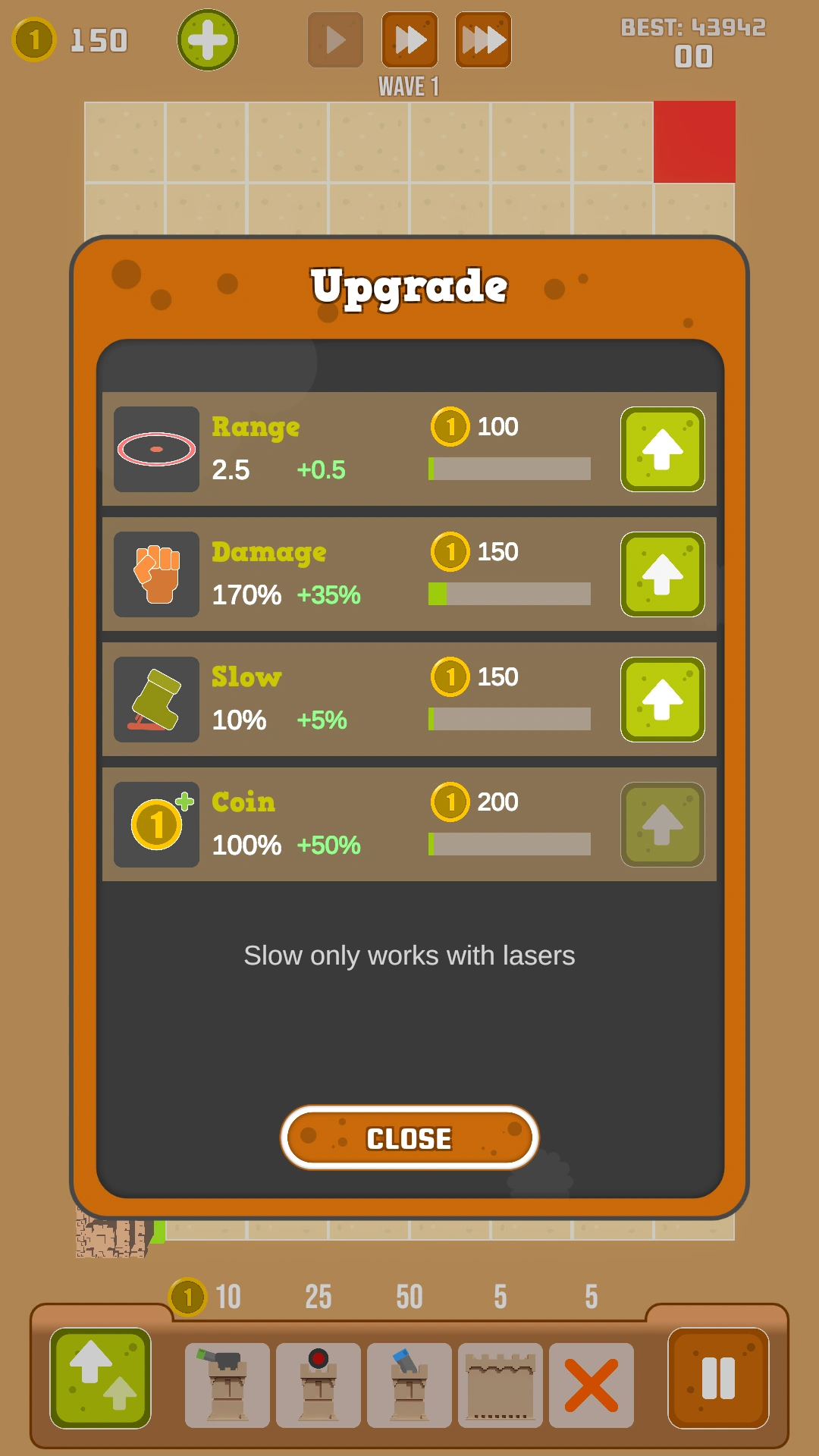Close the Upgrade dialog
This screenshot has width=819, height=1456.
click(x=409, y=1137)
